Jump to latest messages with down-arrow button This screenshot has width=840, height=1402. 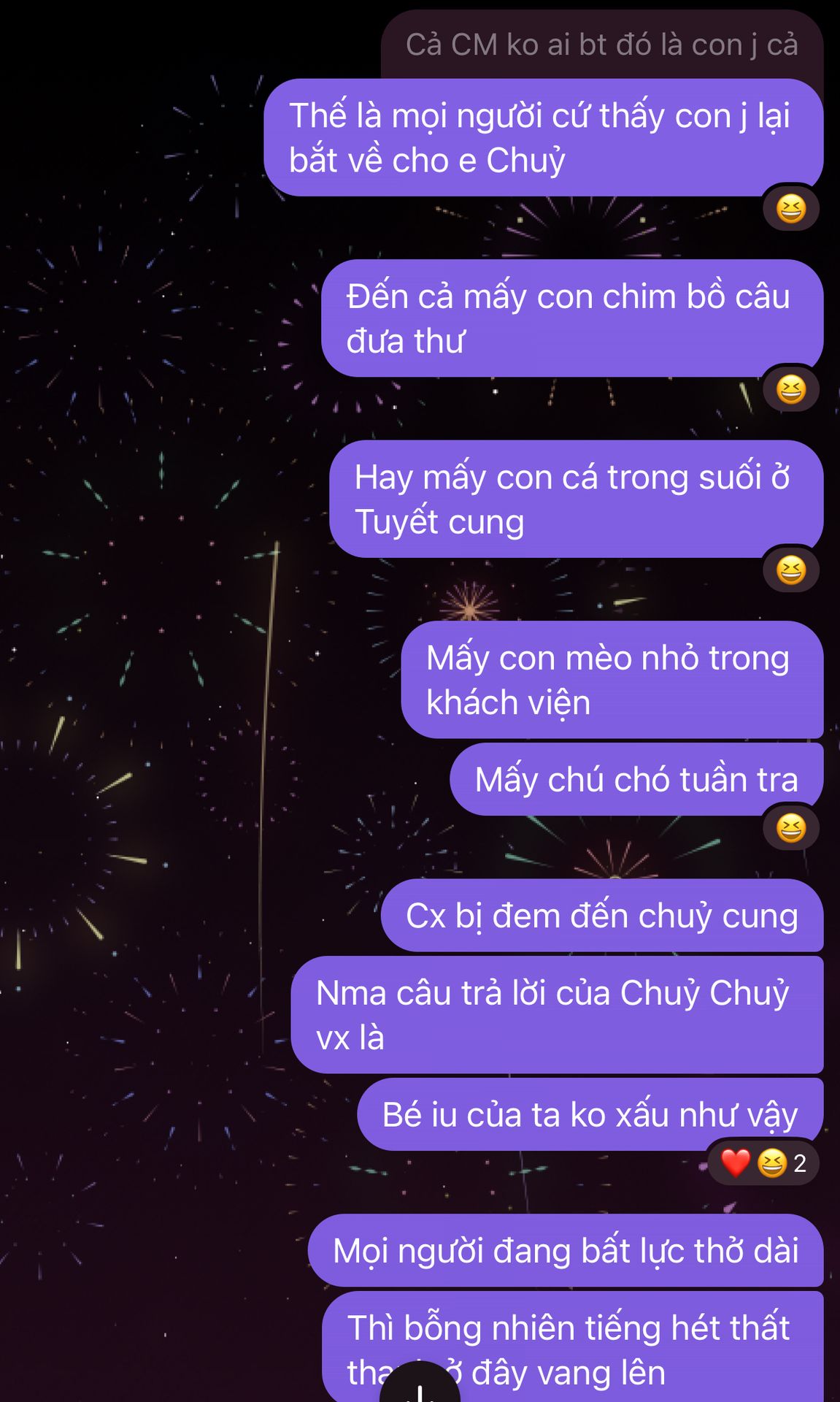[420, 1384]
